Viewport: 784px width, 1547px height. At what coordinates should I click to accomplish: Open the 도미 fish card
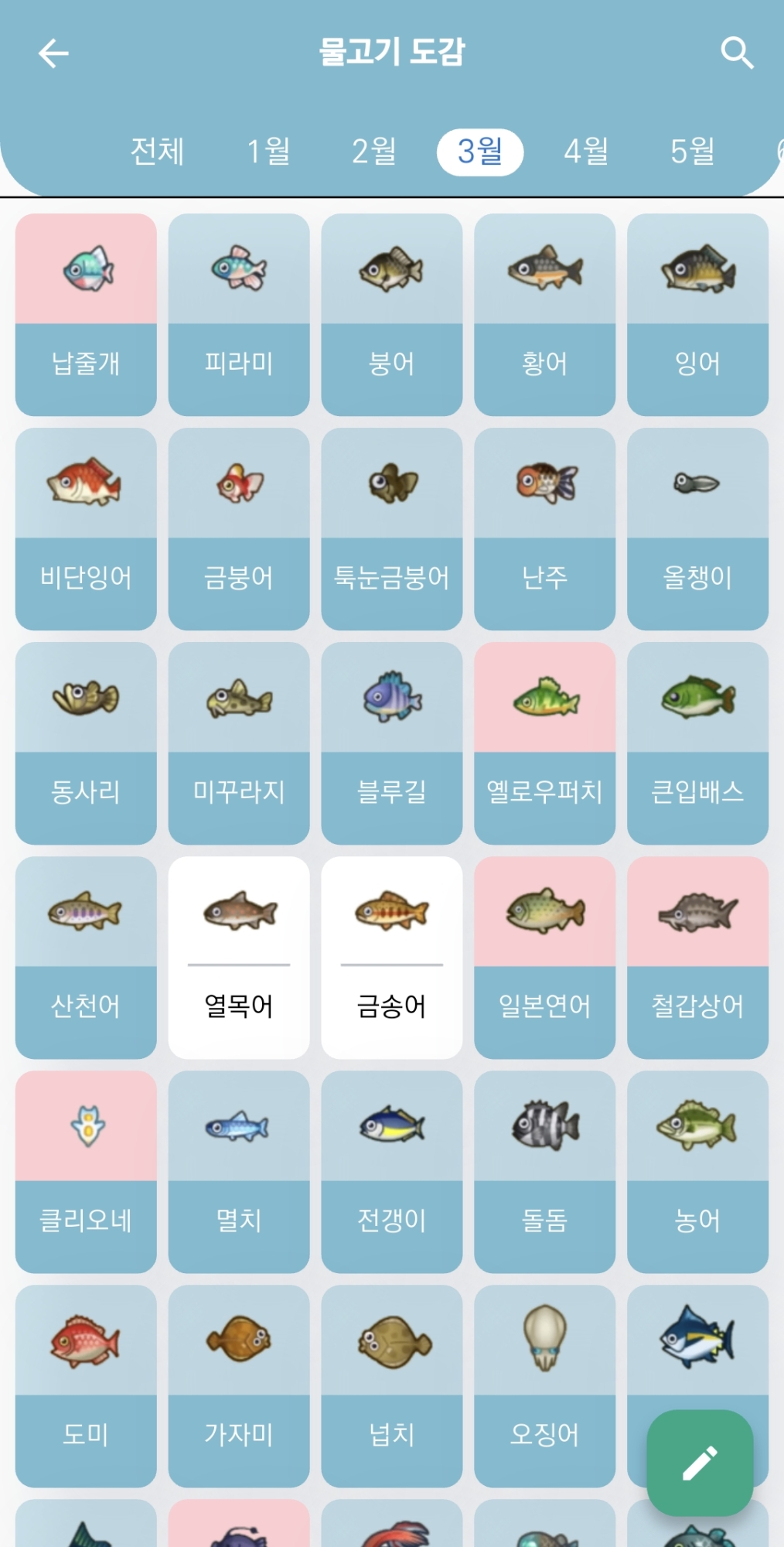click(x=86, y=1386)
